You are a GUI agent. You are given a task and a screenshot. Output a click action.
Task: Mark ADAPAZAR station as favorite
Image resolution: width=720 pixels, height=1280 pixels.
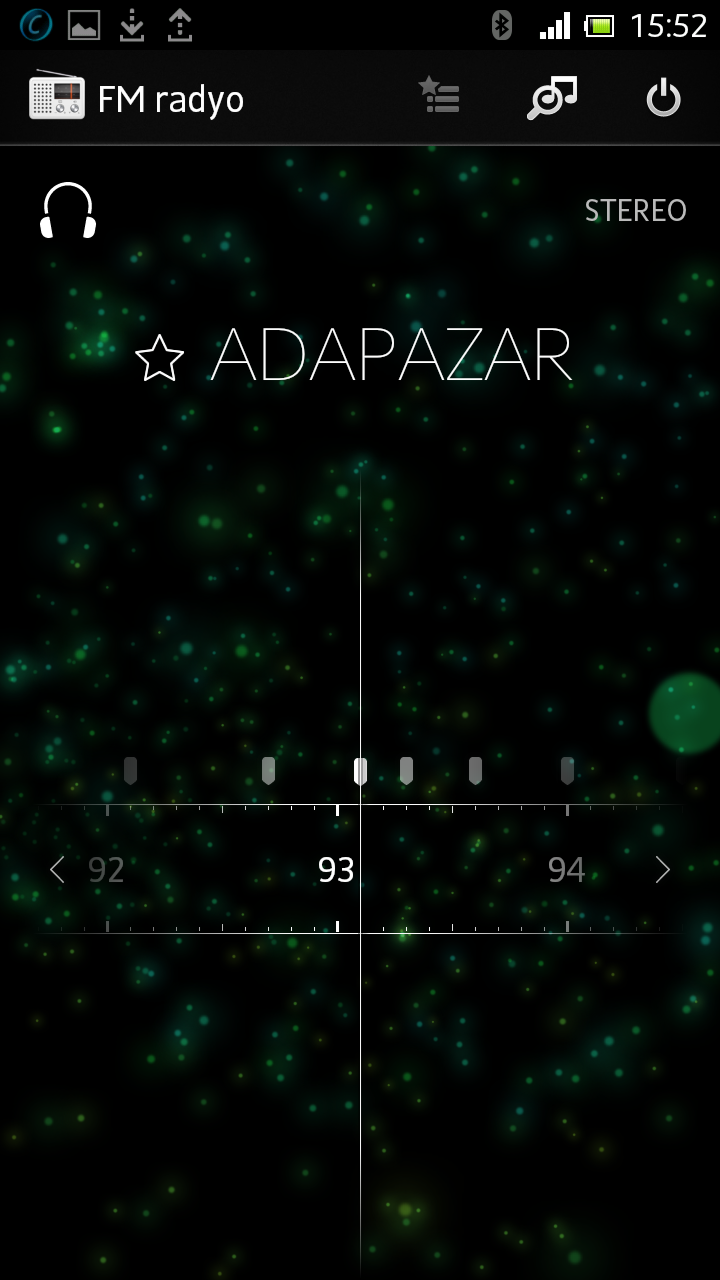(160, 358)
